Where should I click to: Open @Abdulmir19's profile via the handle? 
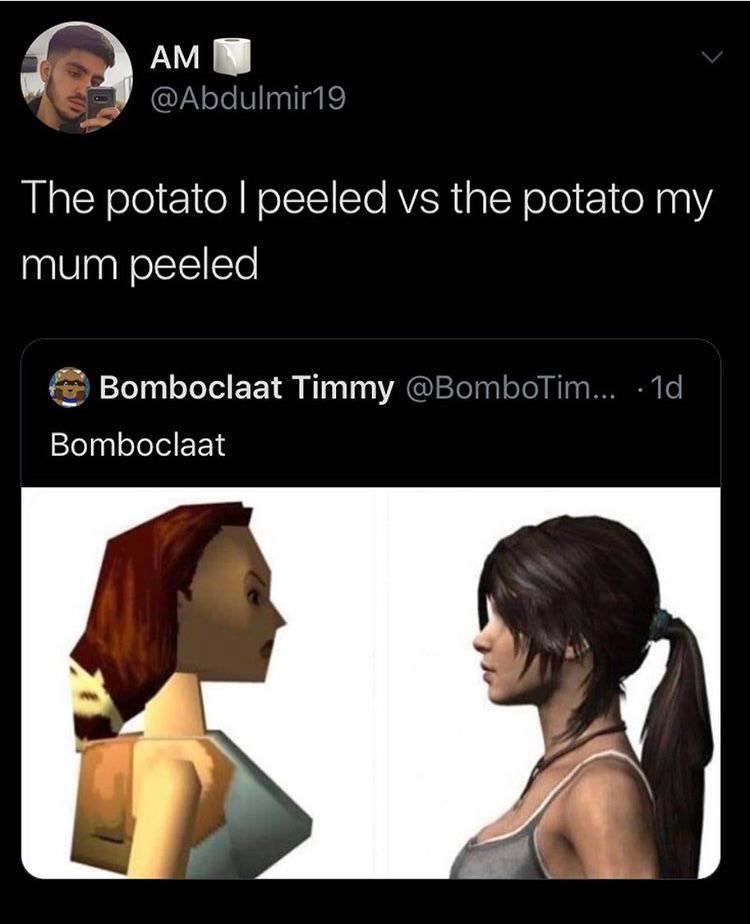tap(247, 98)
